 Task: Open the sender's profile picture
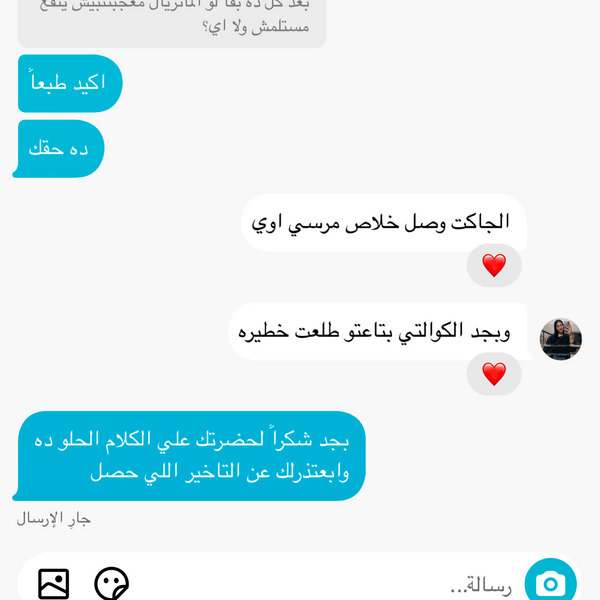(x=561, y=340)
